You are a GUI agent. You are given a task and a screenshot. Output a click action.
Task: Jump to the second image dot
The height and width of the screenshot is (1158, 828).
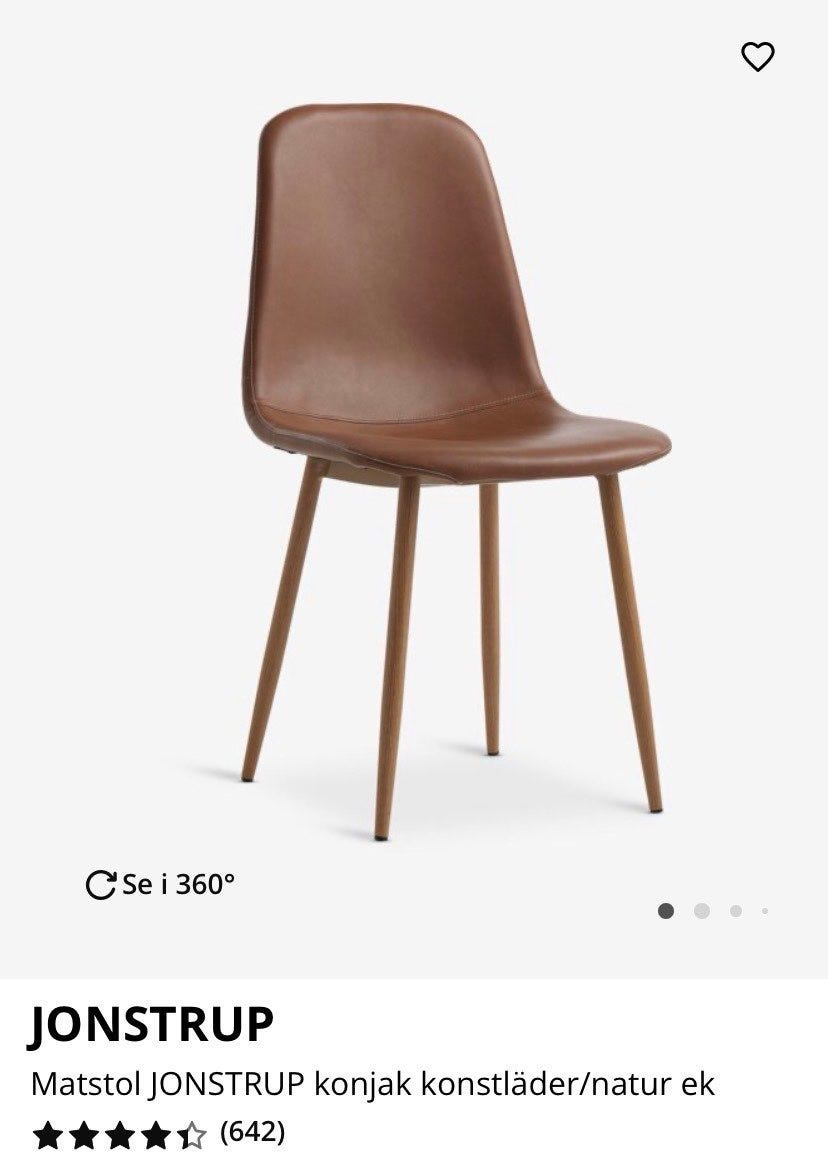701,910
